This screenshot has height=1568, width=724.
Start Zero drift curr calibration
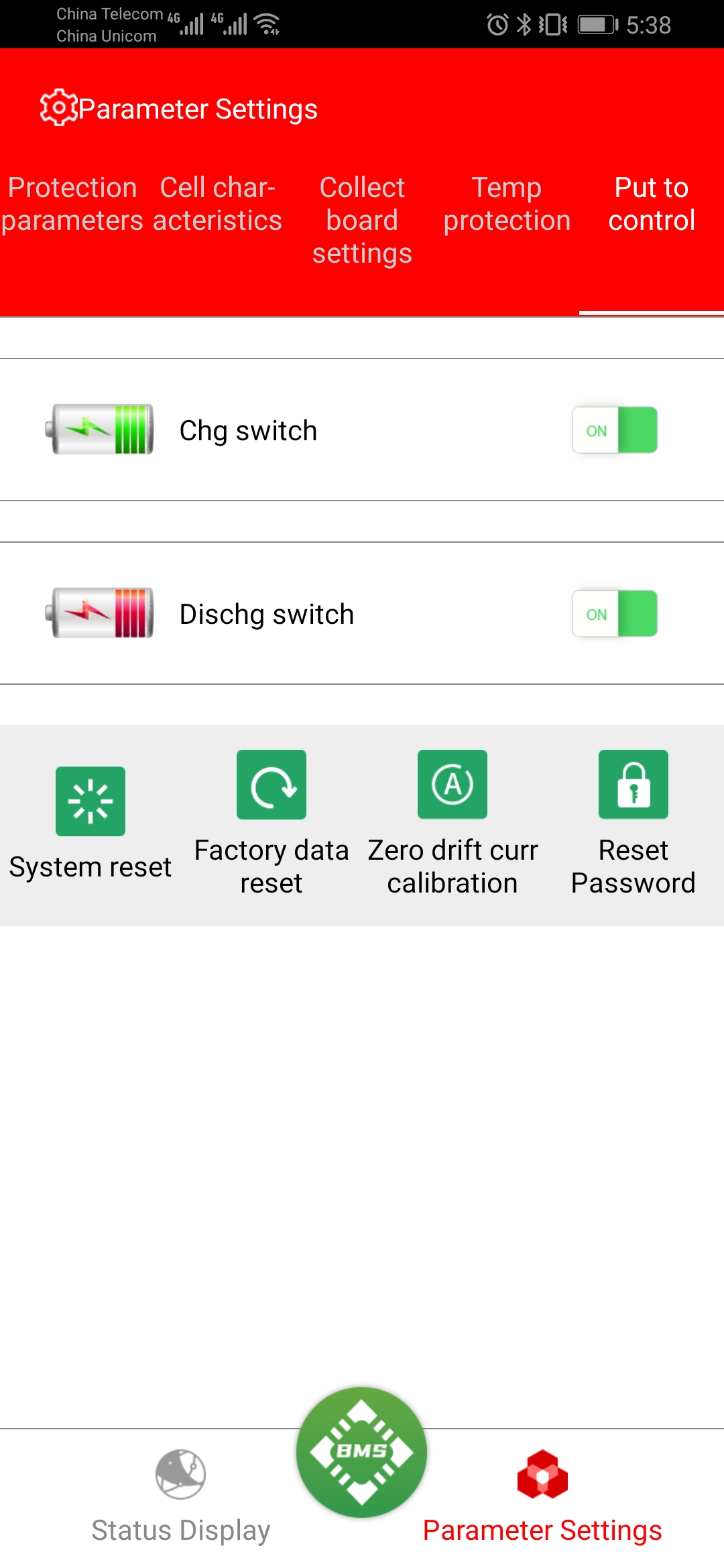[452, 825]
